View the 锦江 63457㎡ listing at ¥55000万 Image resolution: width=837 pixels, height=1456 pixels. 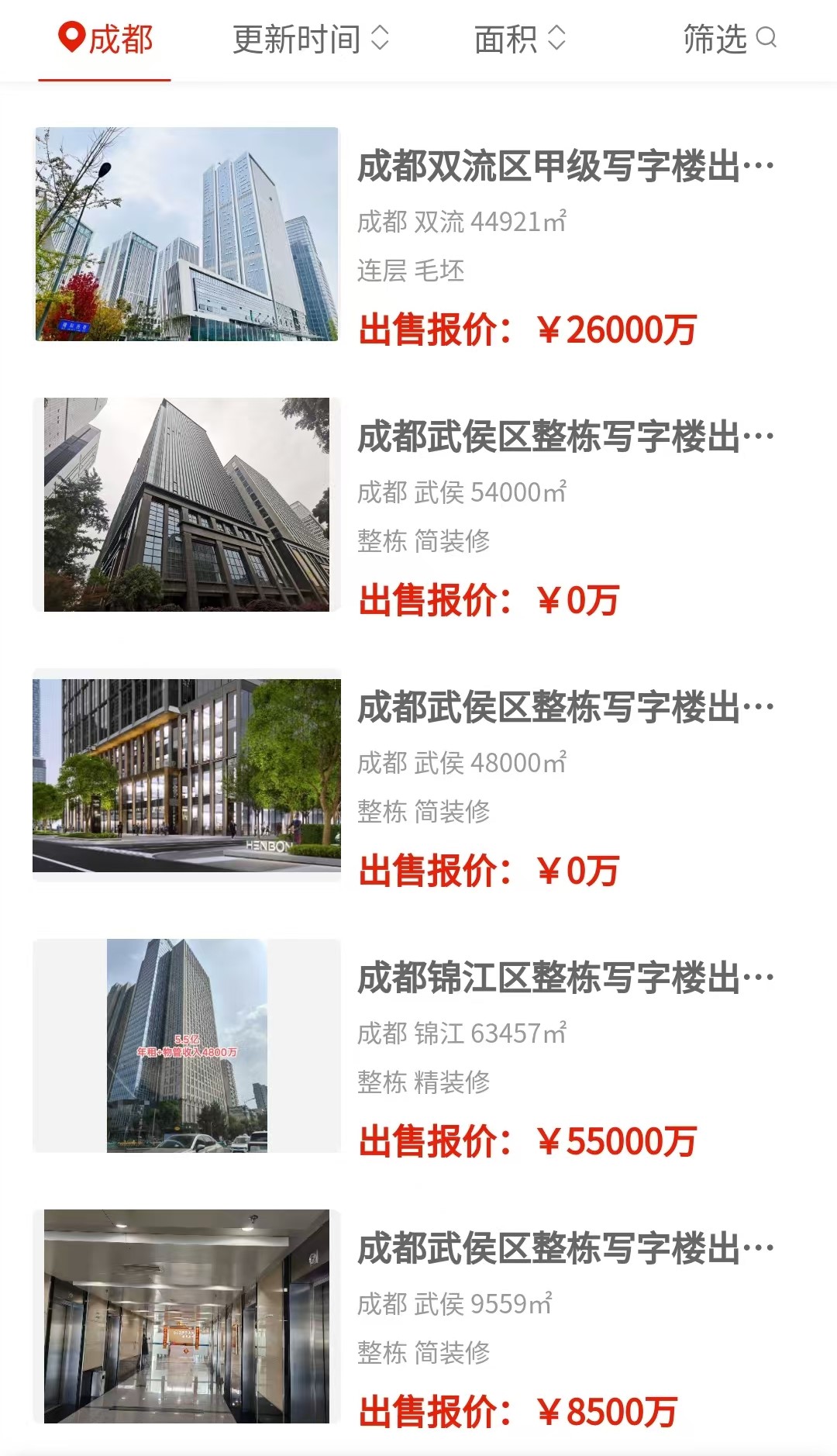(x=418, y=1046)
